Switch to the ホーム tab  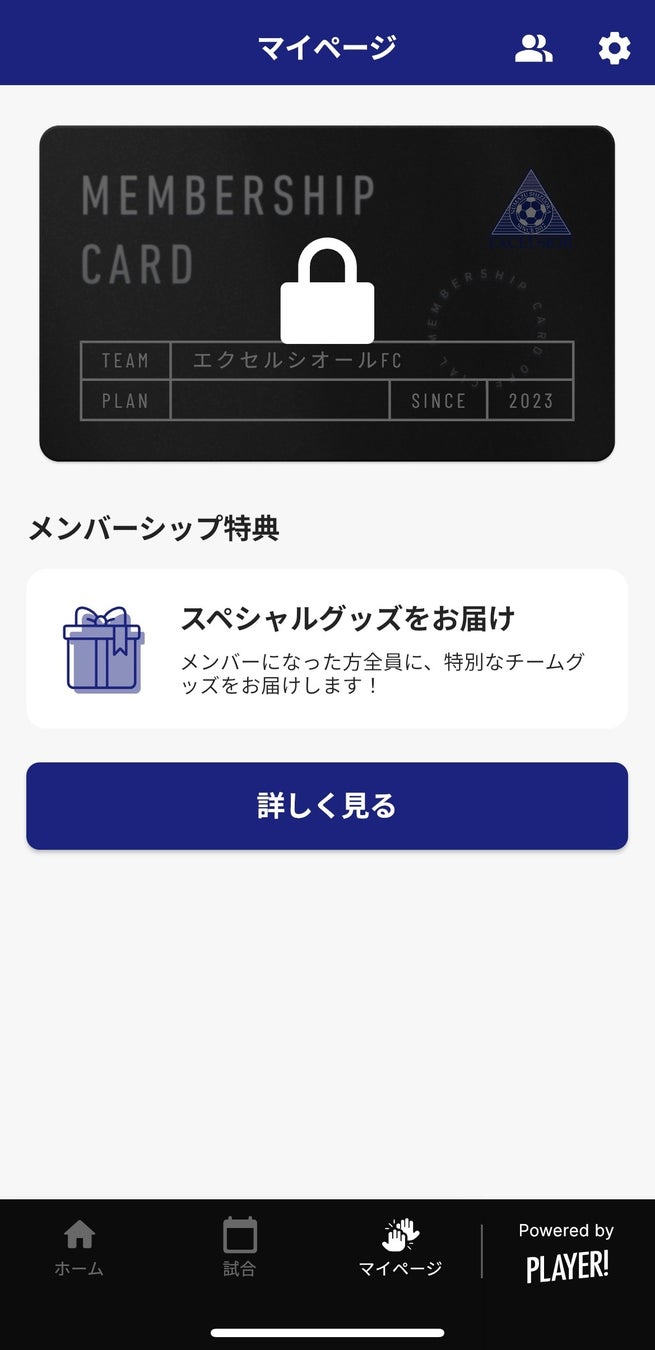[79, 1247]
